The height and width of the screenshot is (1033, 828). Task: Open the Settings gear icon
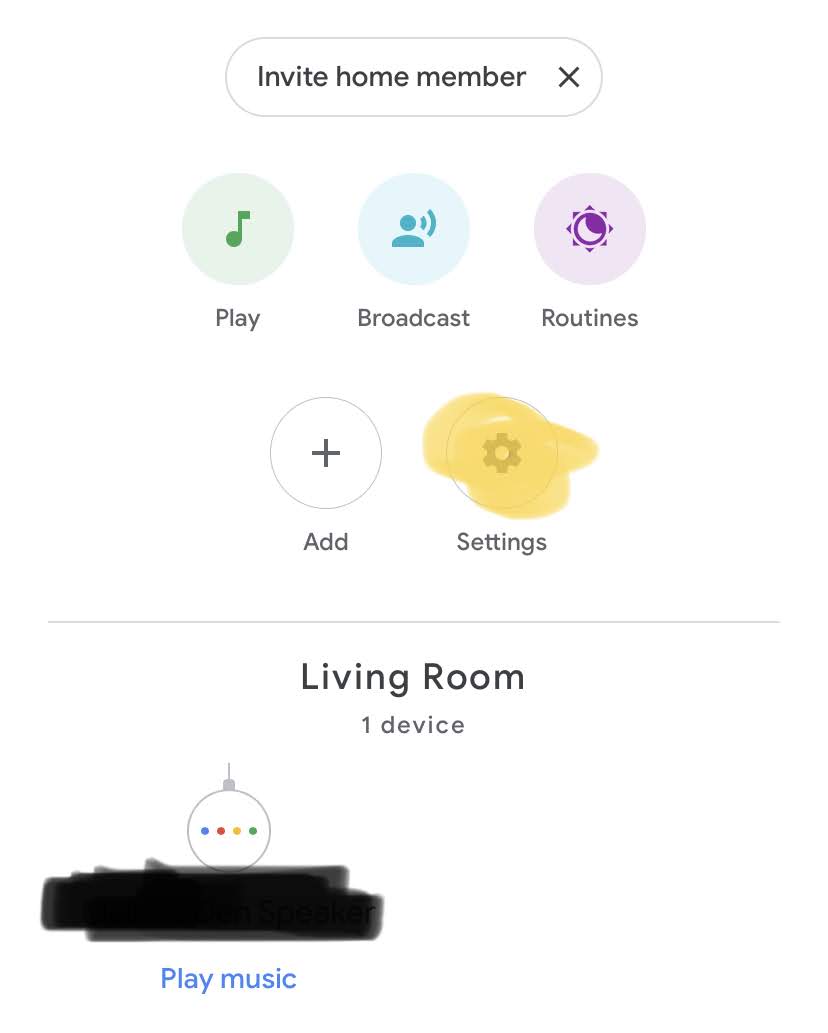click(502, 453)
